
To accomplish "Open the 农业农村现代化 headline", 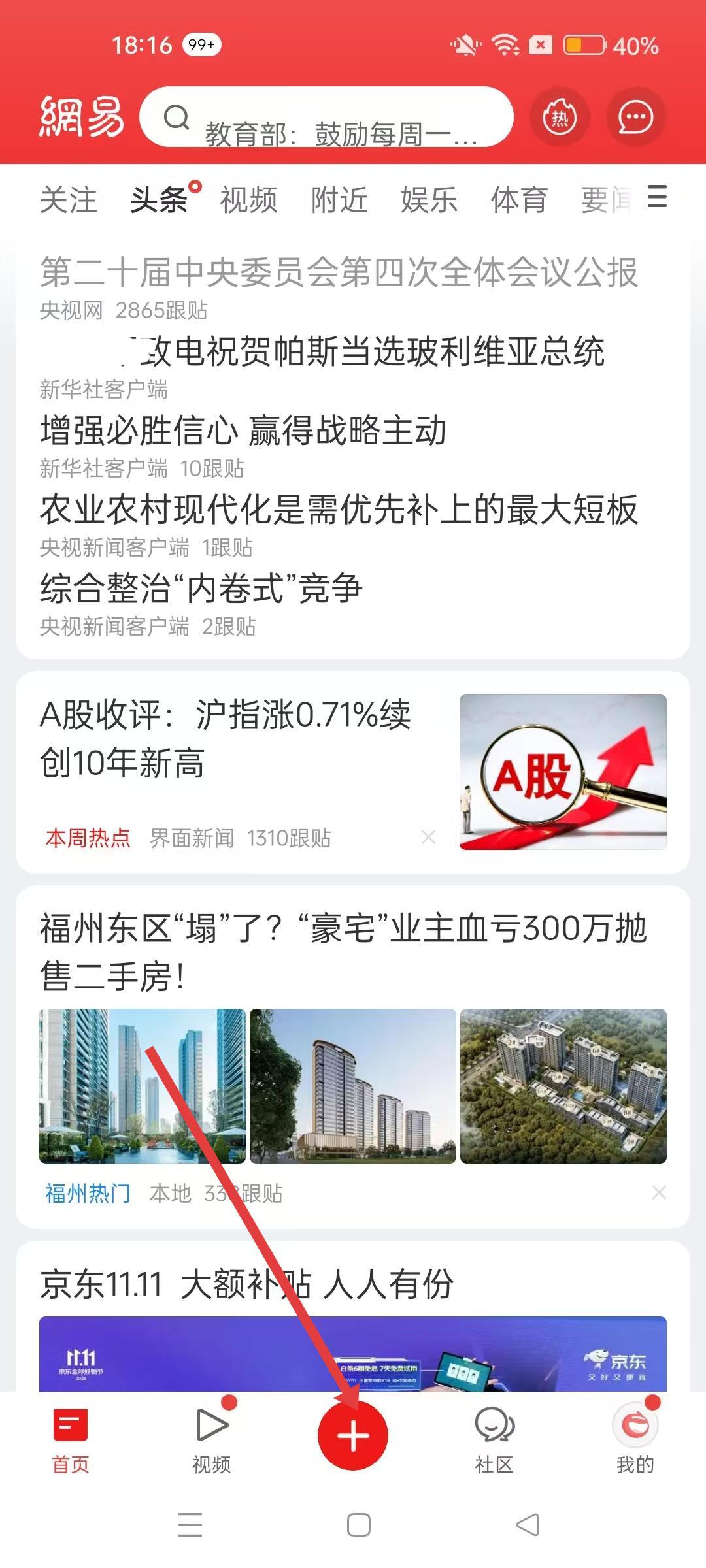I will [x=339, y=510].
